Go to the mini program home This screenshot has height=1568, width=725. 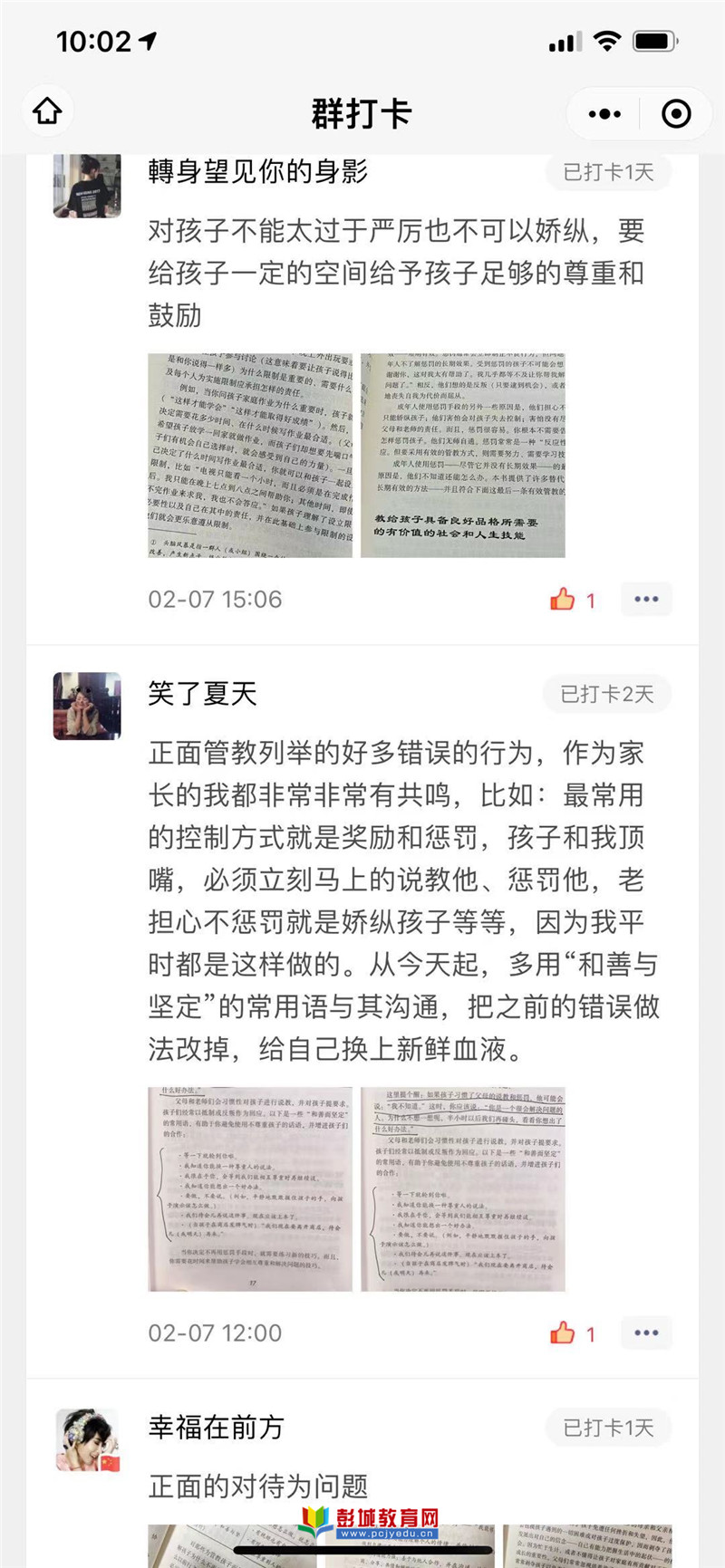point(47,112)
